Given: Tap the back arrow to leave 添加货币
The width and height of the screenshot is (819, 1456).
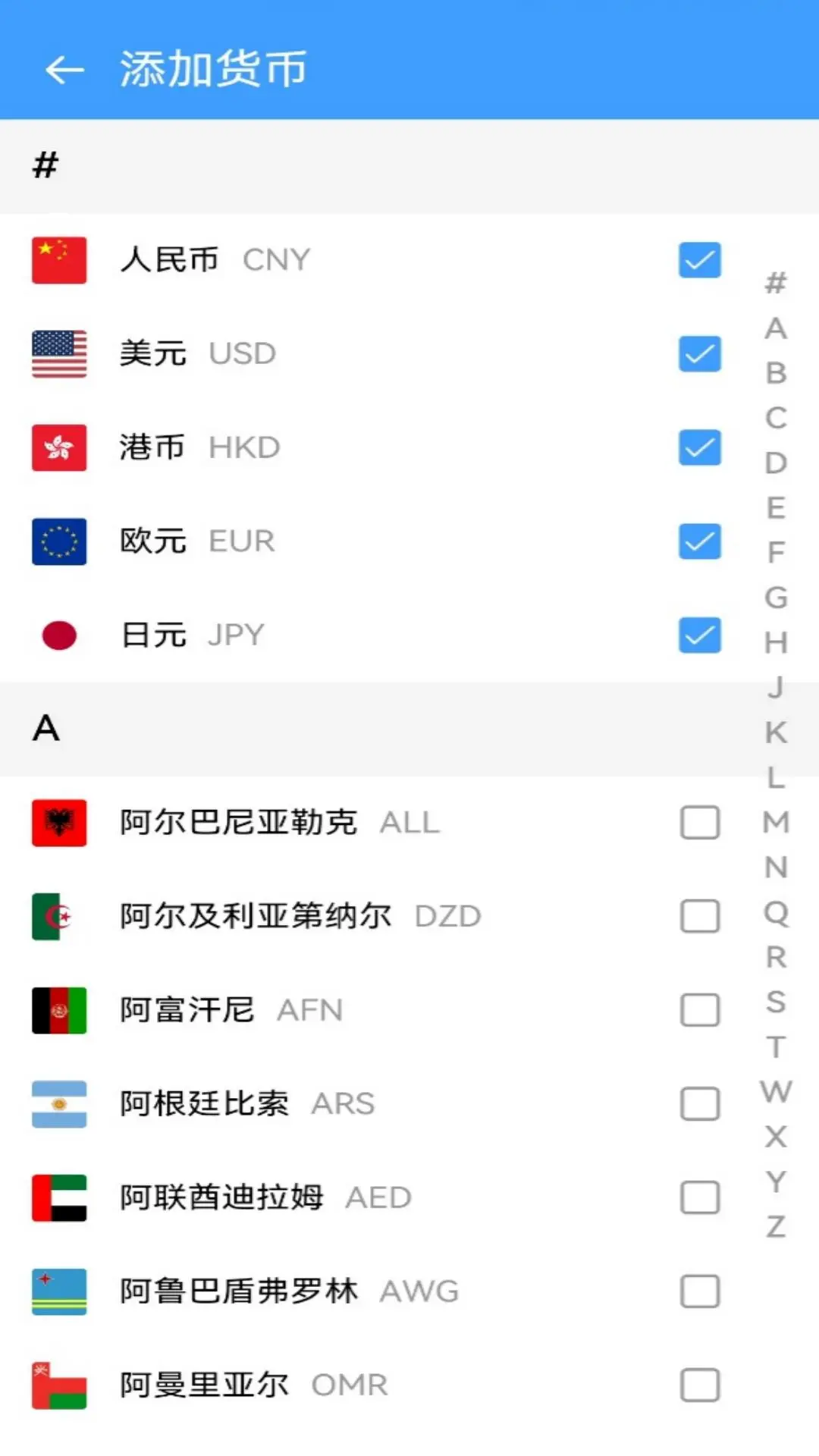Looking at the screenshot, I should point(64,70).
